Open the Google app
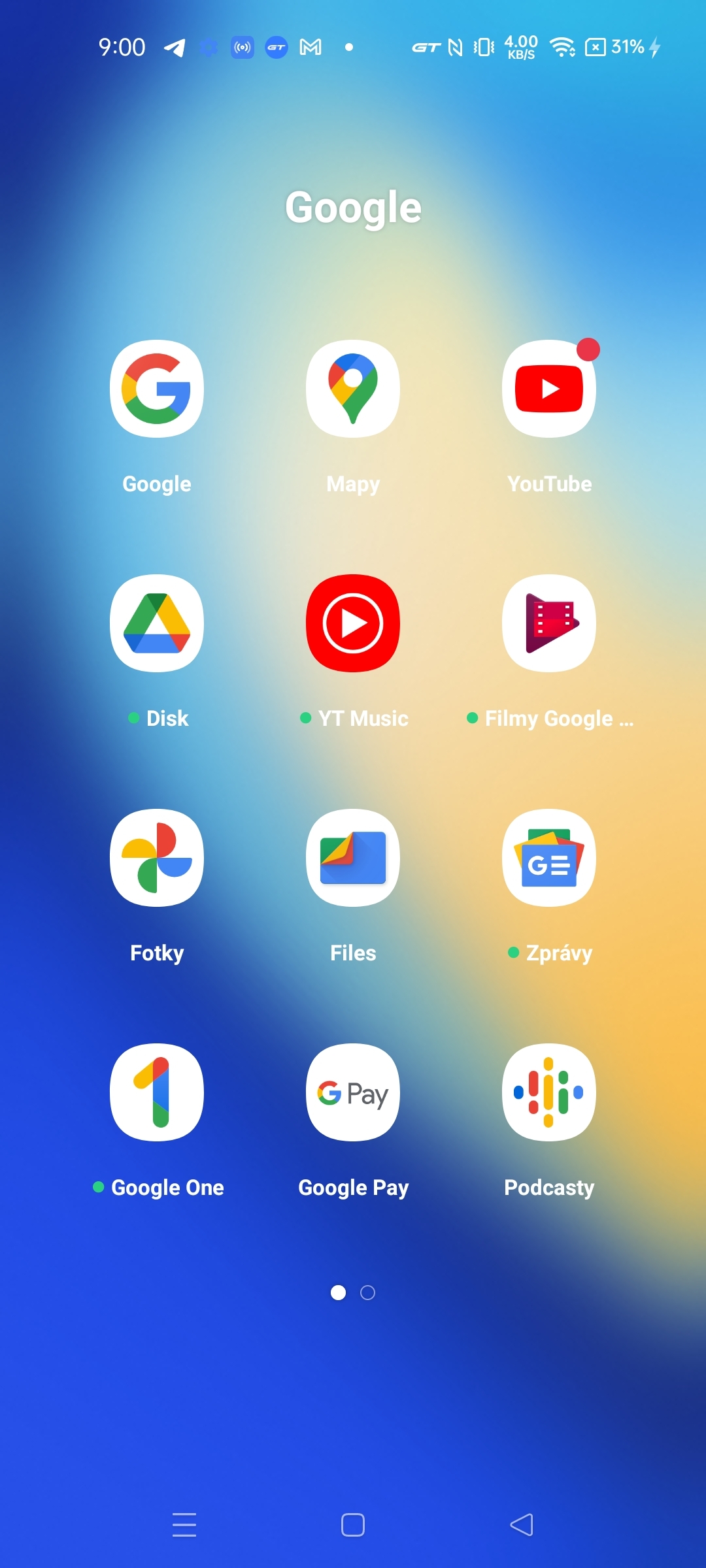 pyautogui.click(x=157, y=387)
